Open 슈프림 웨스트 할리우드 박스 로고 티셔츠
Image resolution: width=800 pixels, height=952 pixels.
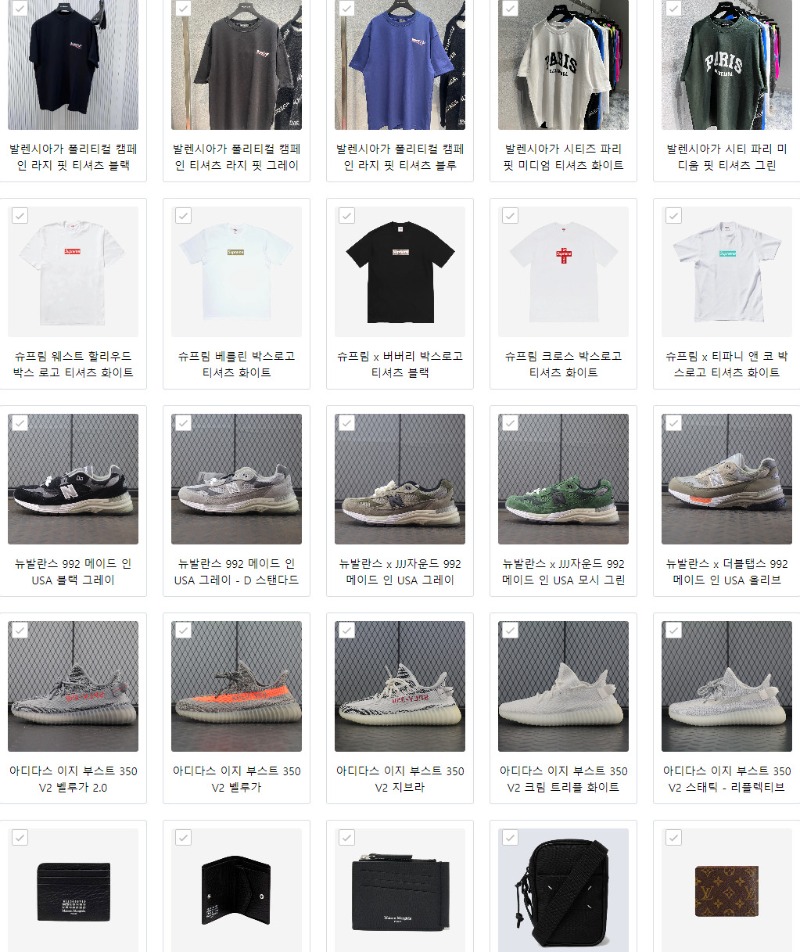[x=73, y=271]
